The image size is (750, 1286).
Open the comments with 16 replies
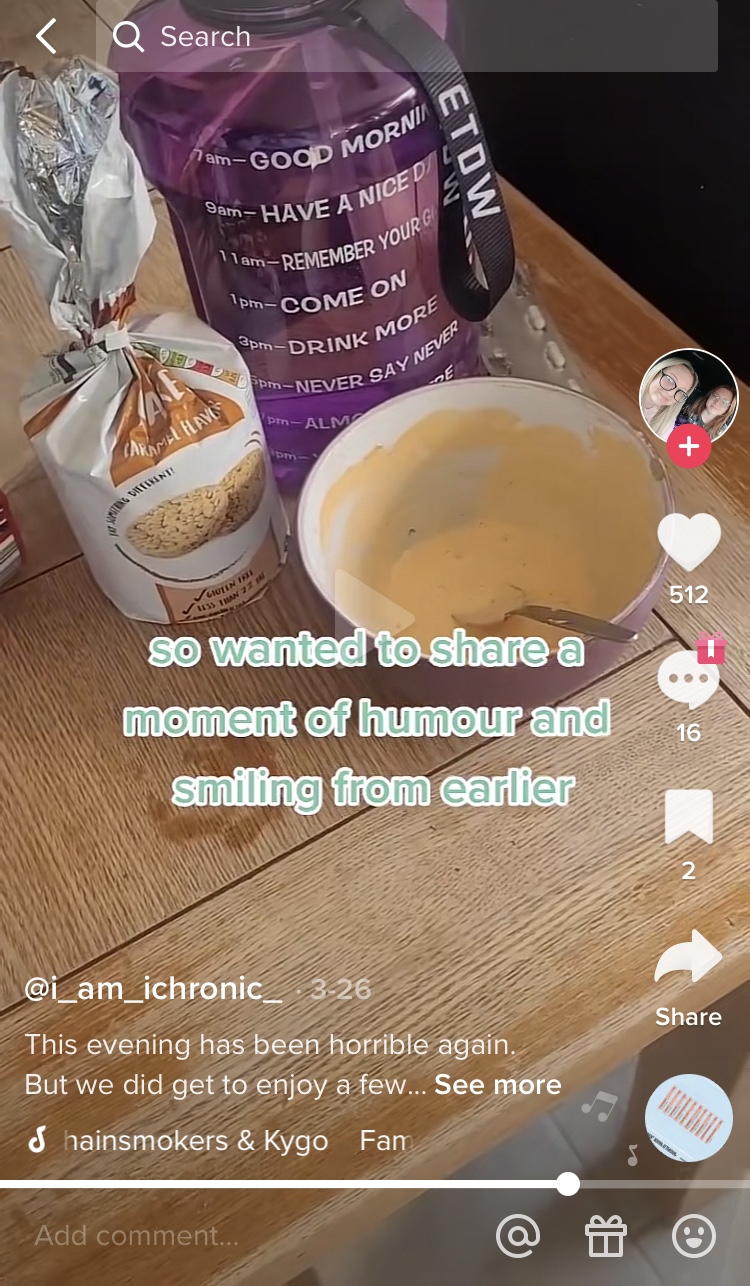coord(688,678)
